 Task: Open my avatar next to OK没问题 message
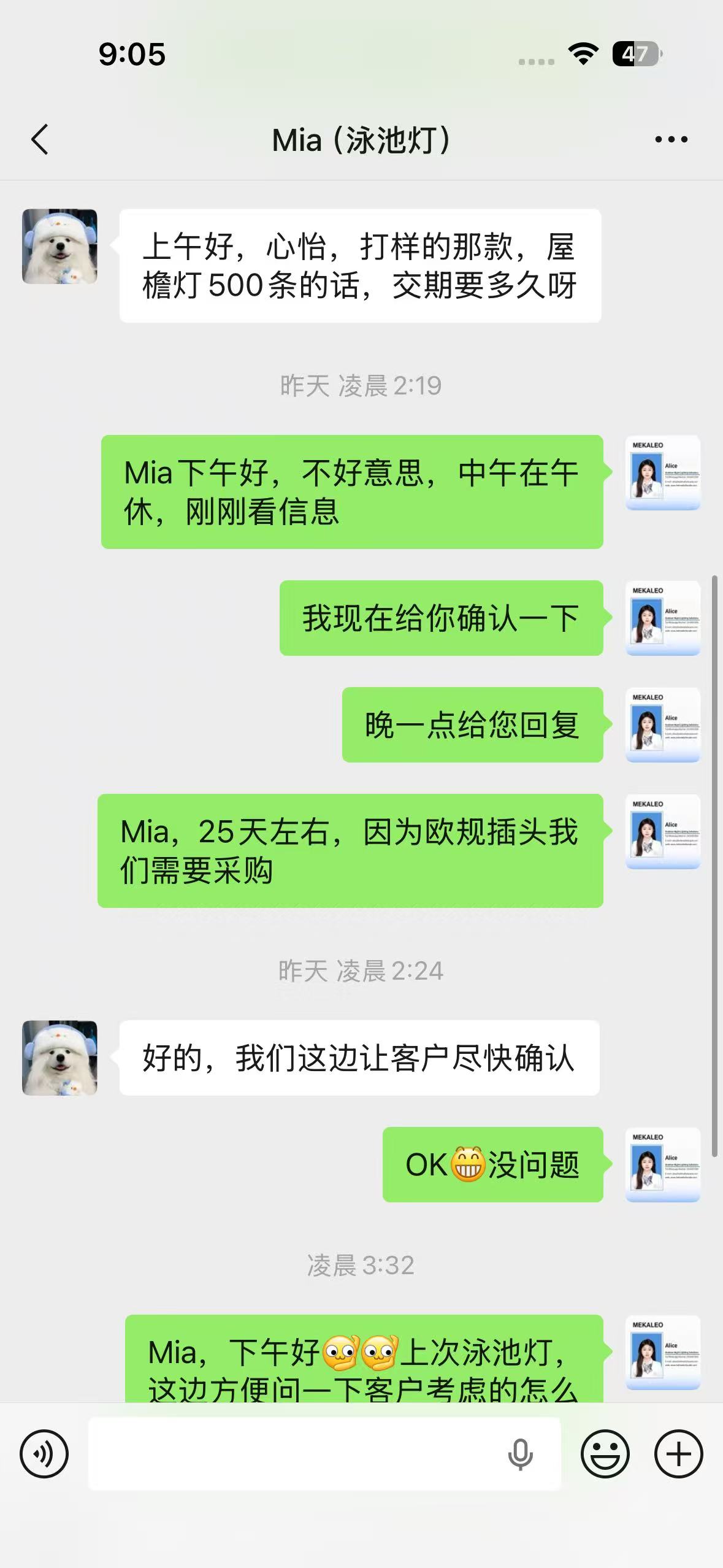tap(663, 1164)
